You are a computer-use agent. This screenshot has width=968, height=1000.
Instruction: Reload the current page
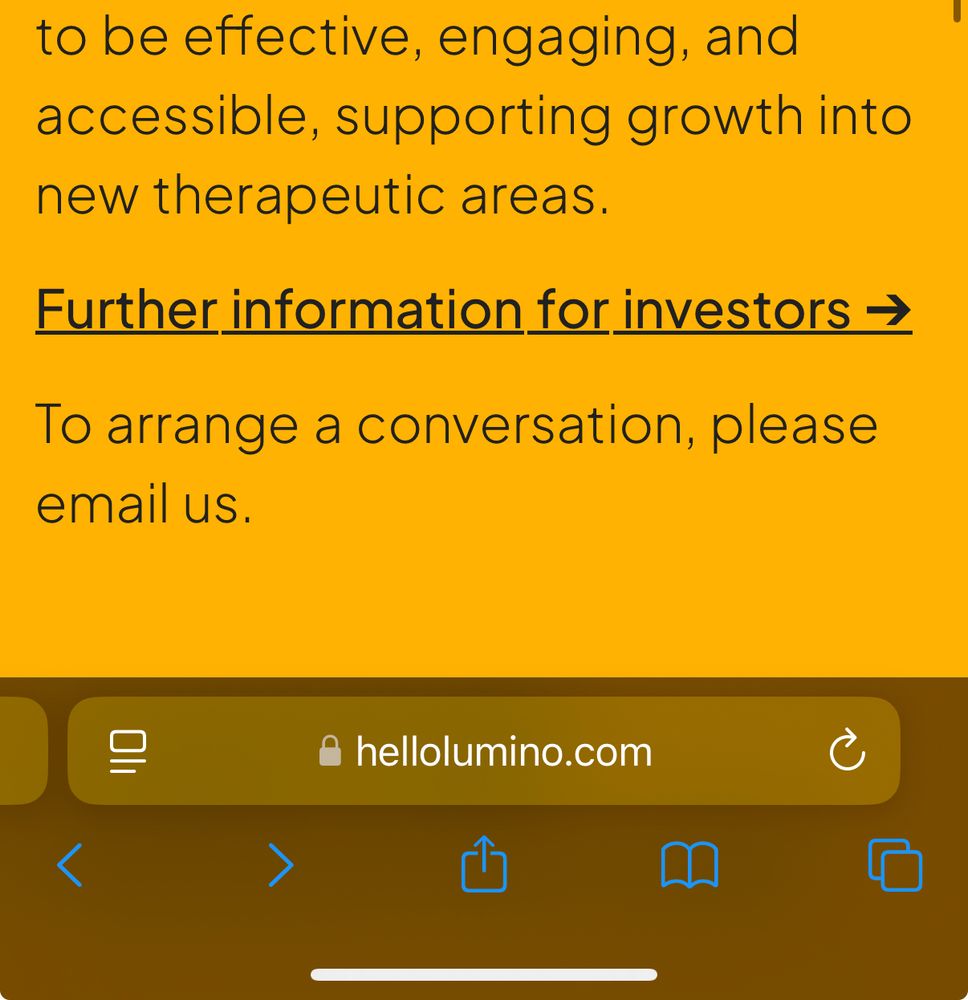[847, 751]
